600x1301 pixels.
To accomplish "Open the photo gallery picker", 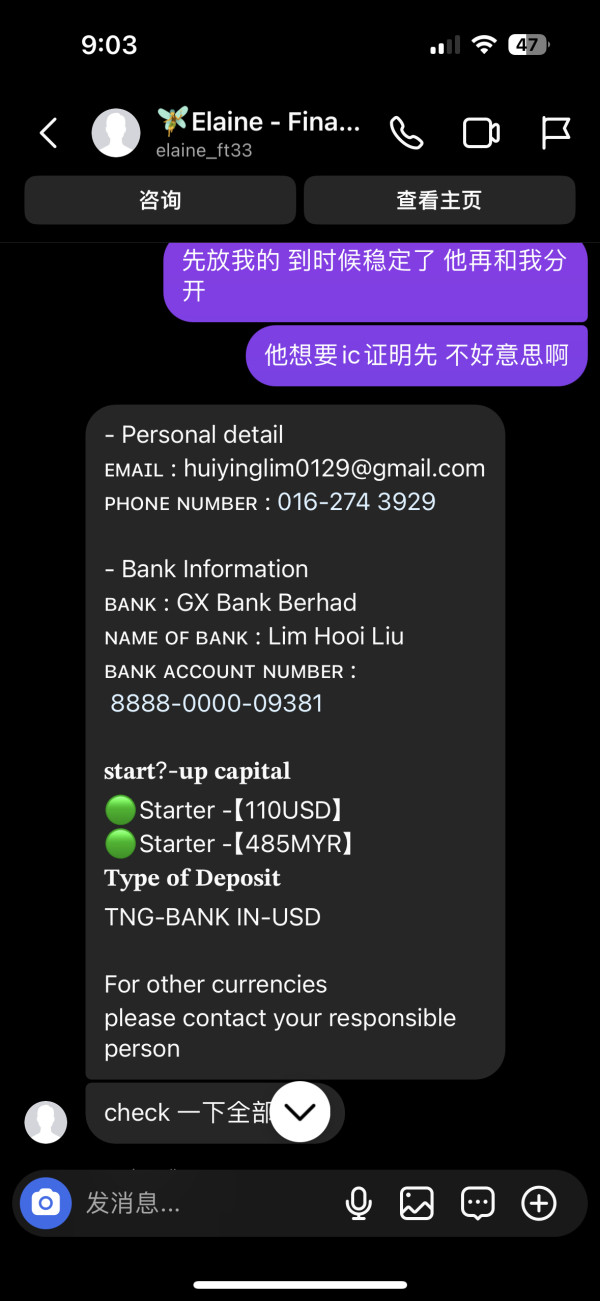I will 417,1203.
